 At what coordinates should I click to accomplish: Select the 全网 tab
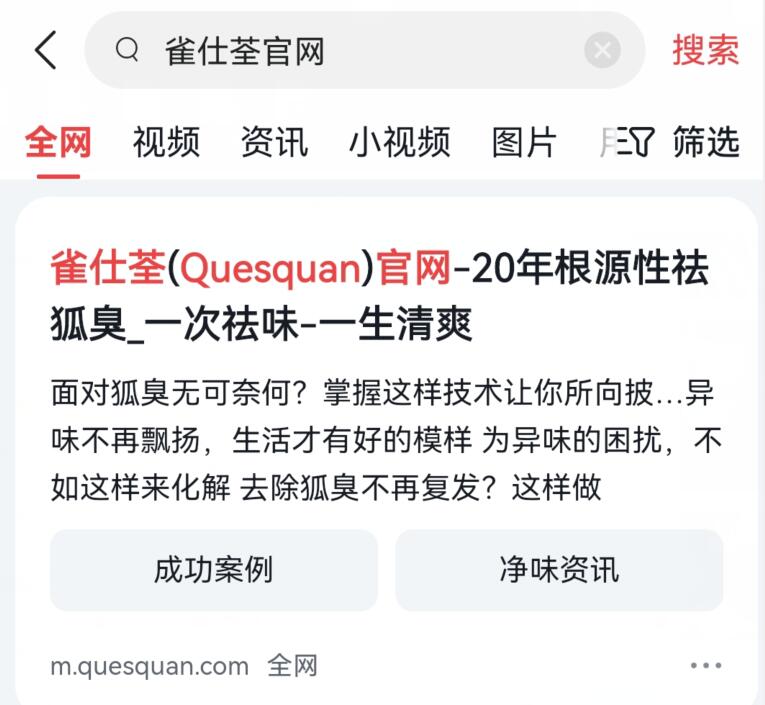pyautogui.click(x=58, y=142)
